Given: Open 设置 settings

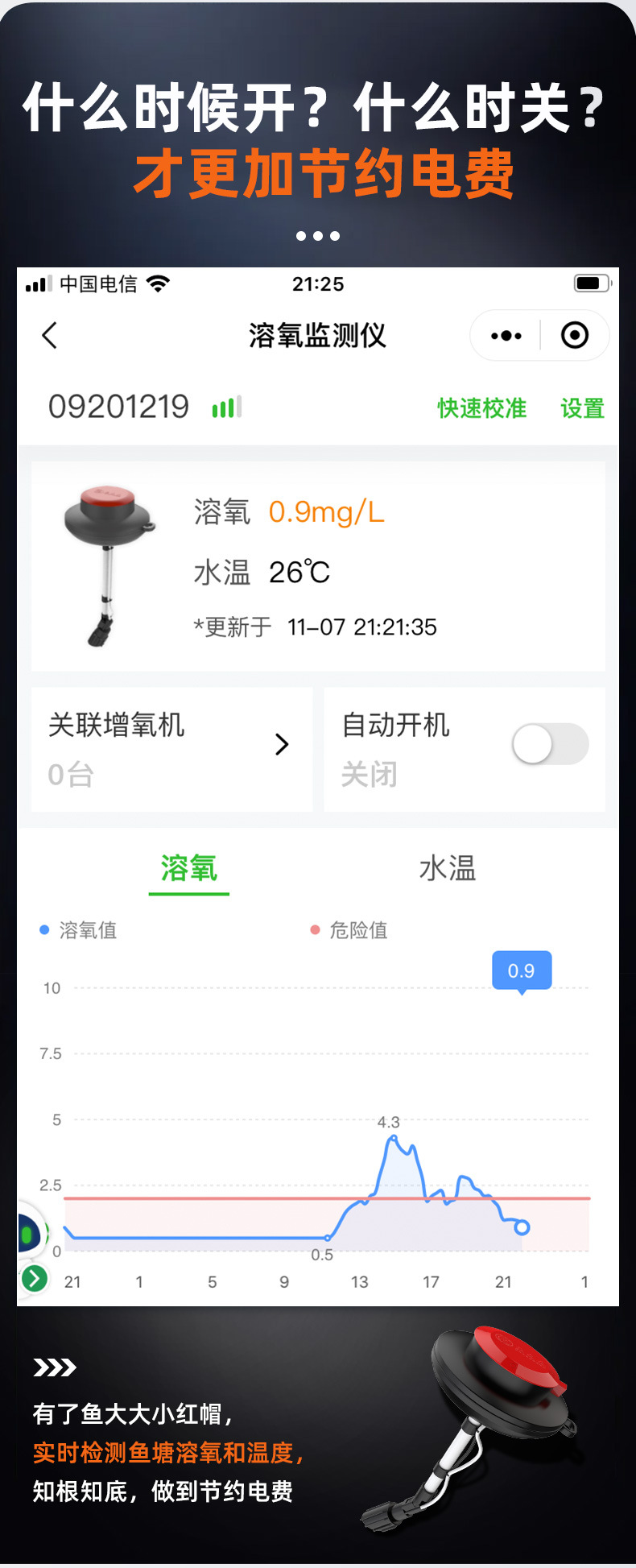Looking at the screenshot, I should click(x=583, y=409).
